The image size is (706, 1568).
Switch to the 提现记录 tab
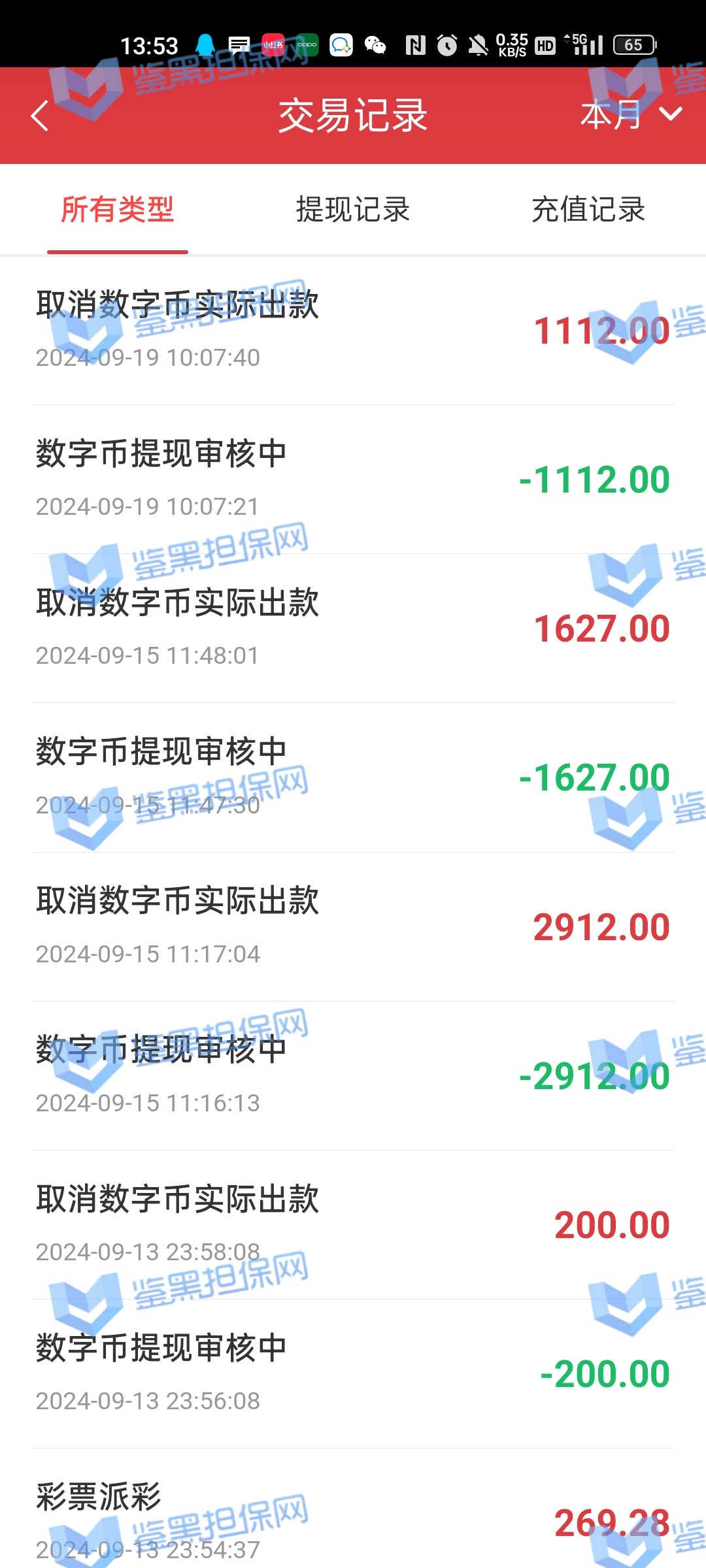pos(353,210)
